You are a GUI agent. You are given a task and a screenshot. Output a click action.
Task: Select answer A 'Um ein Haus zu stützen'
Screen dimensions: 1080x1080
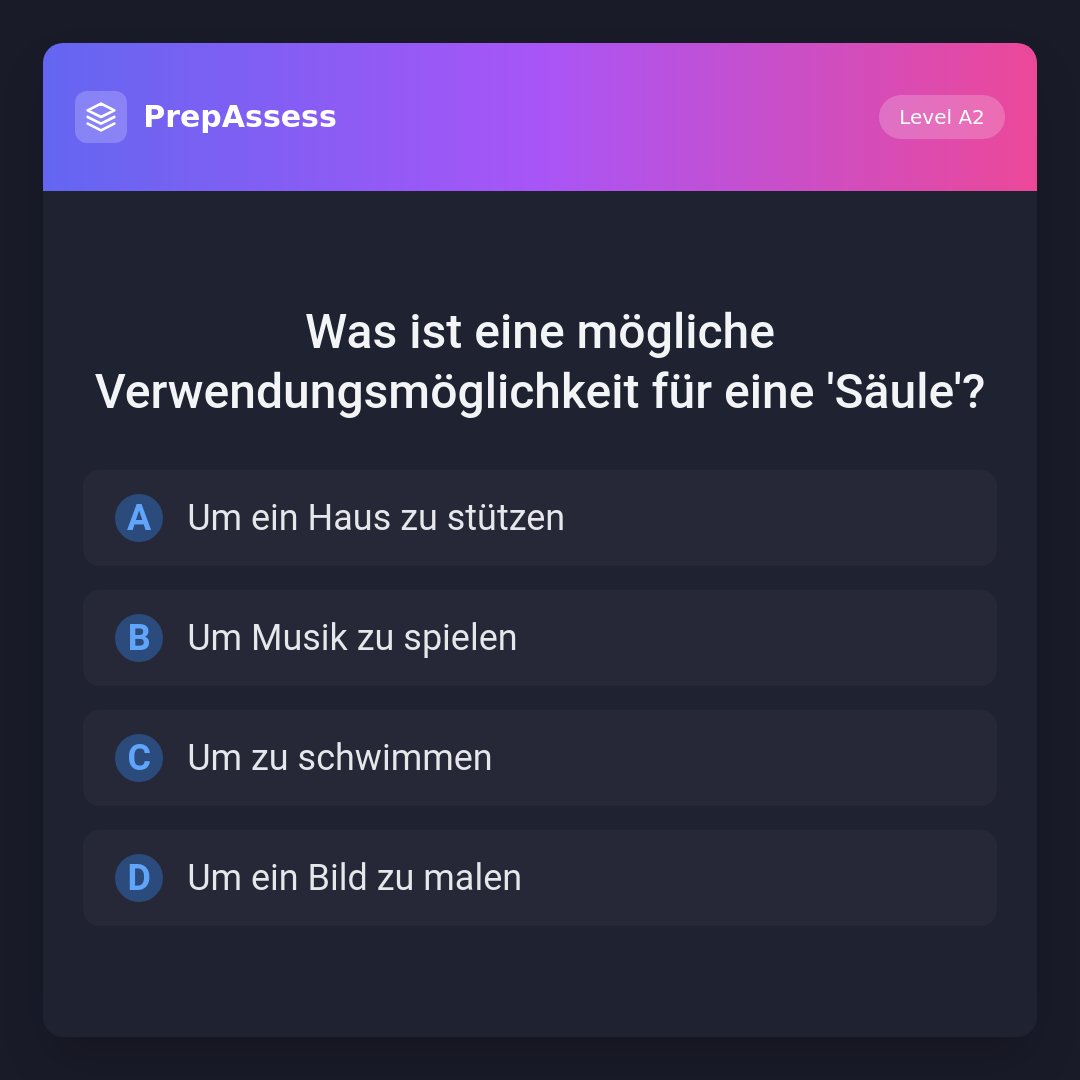coord(540,518)
